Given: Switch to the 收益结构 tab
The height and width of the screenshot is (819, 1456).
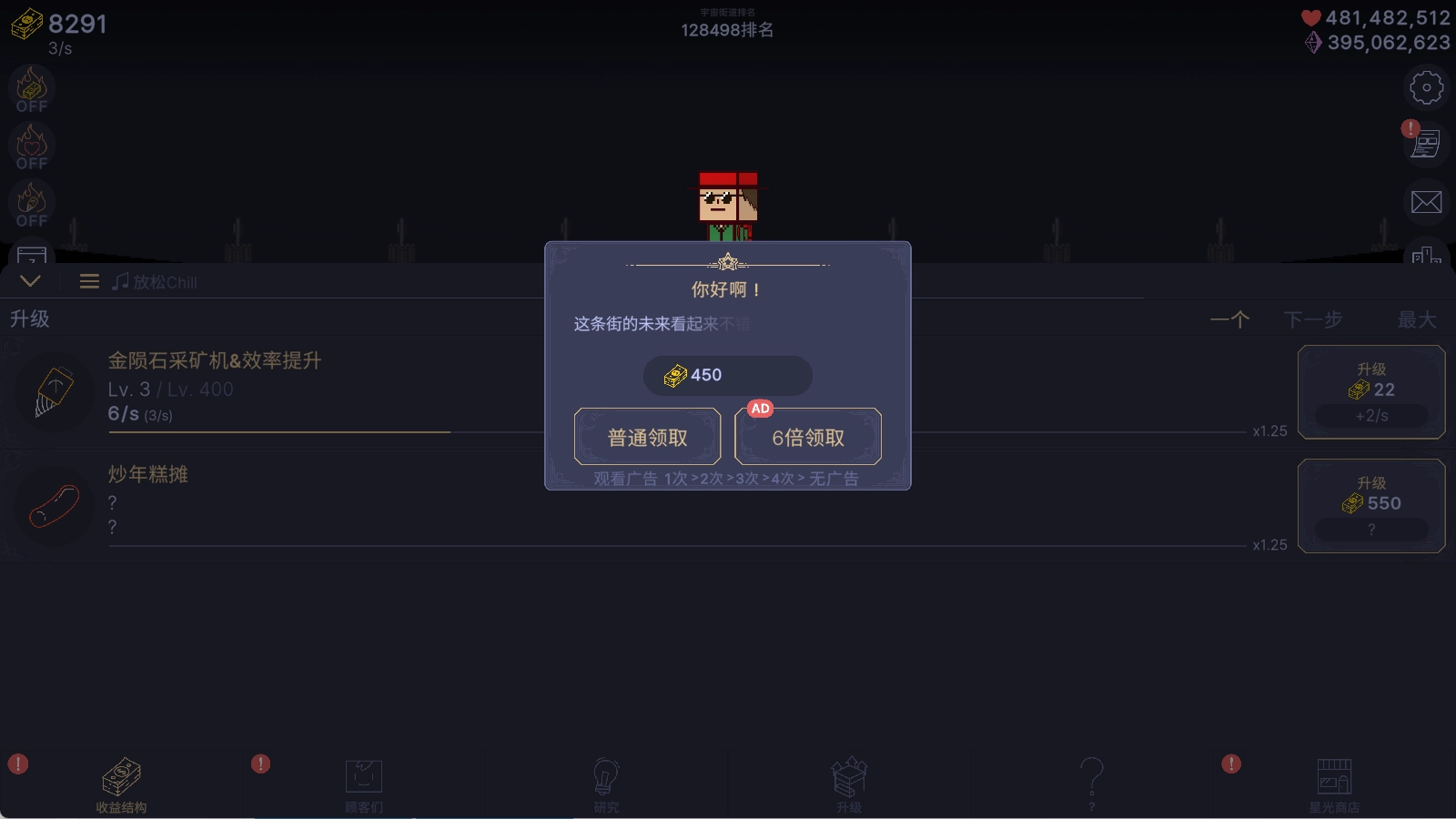Looking at the screenshot, I should [121, 784].
